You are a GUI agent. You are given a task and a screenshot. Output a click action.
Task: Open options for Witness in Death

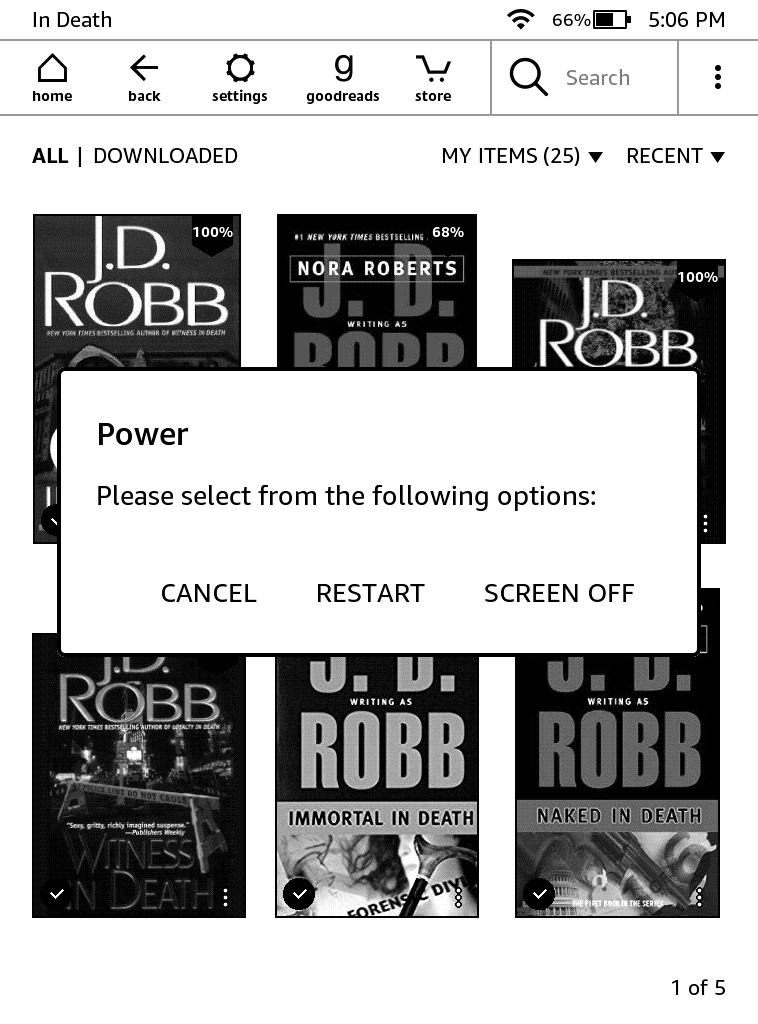point(226,897)
